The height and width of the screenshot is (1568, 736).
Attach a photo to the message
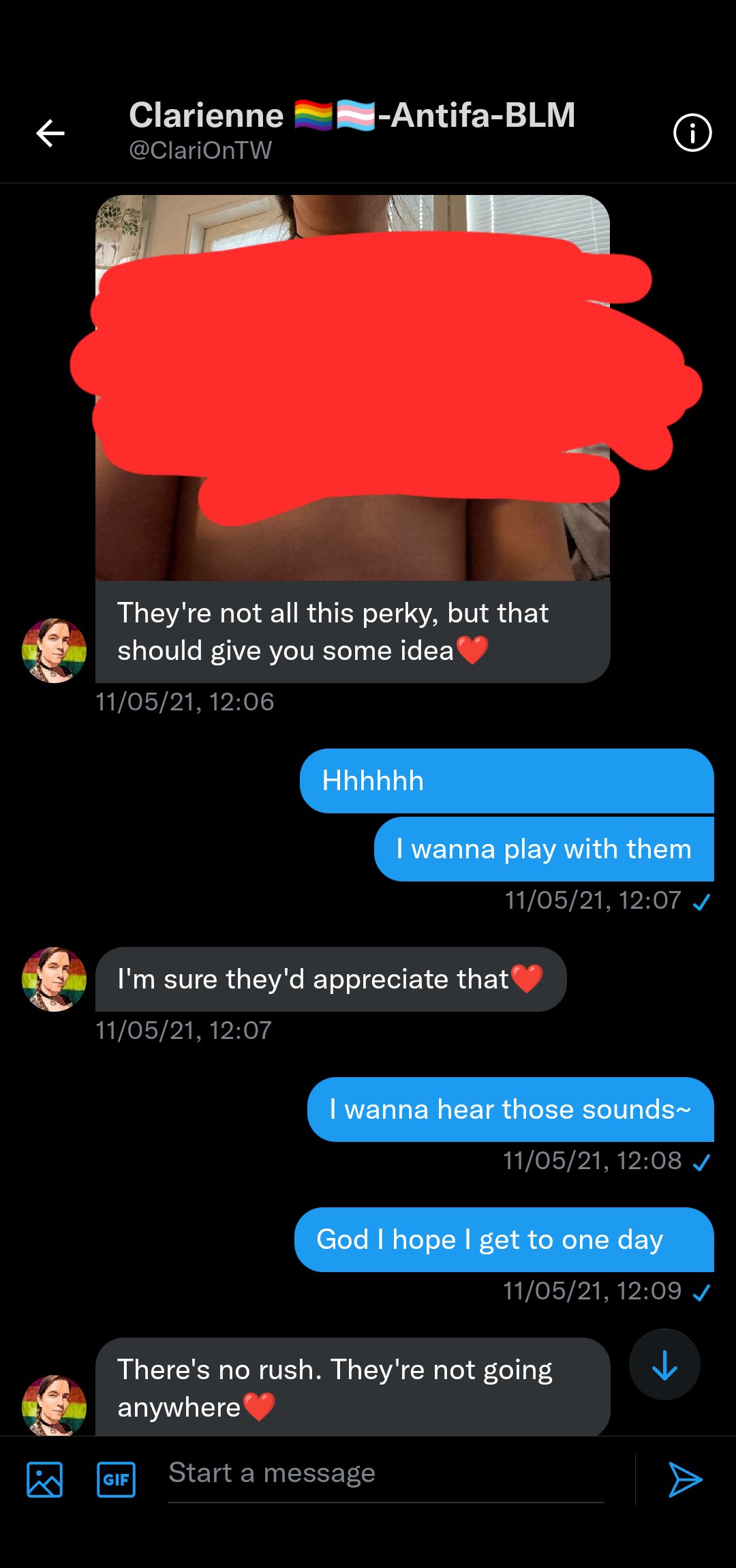(44, 1479)
